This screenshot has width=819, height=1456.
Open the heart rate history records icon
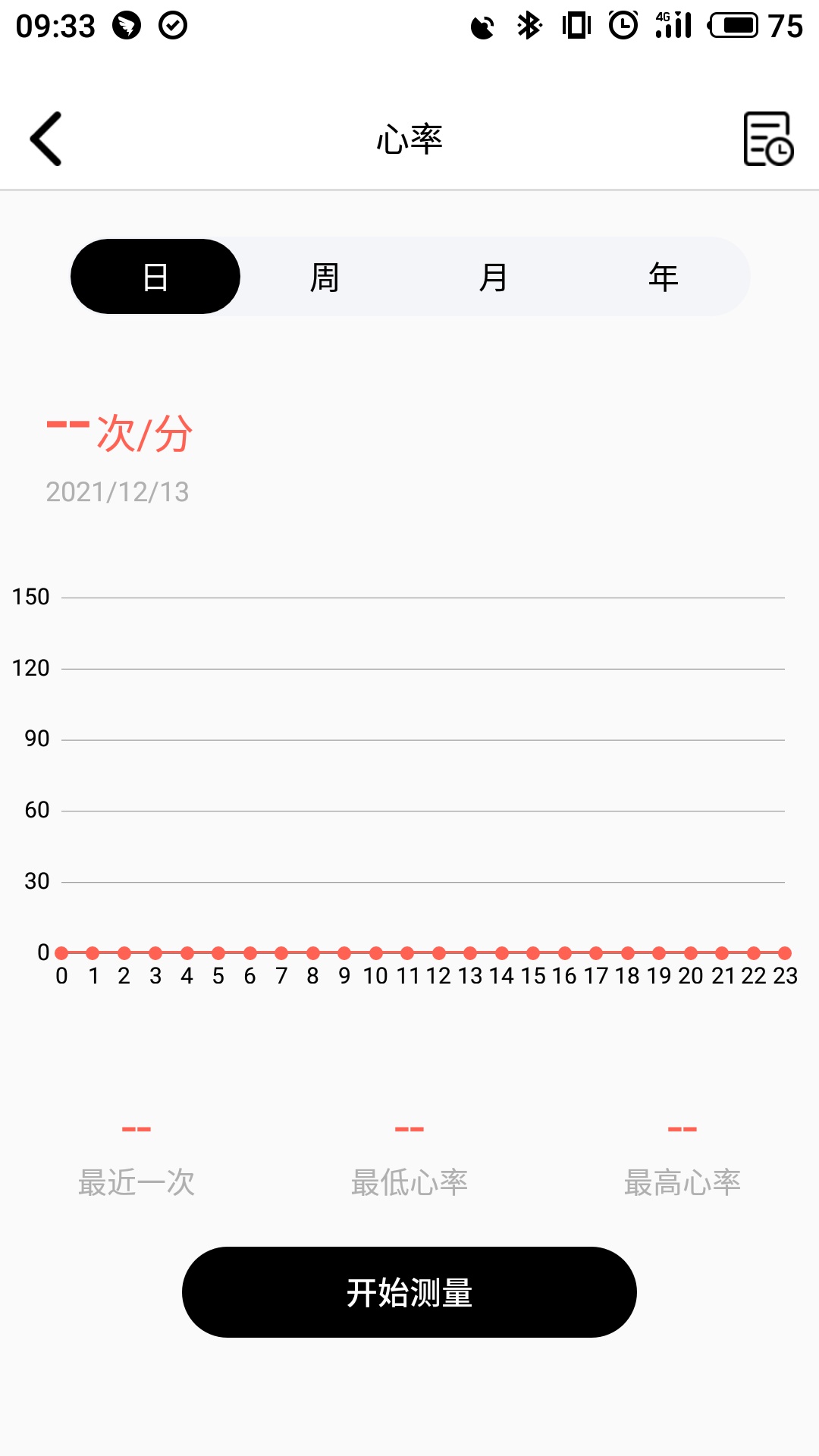(767, 141)
